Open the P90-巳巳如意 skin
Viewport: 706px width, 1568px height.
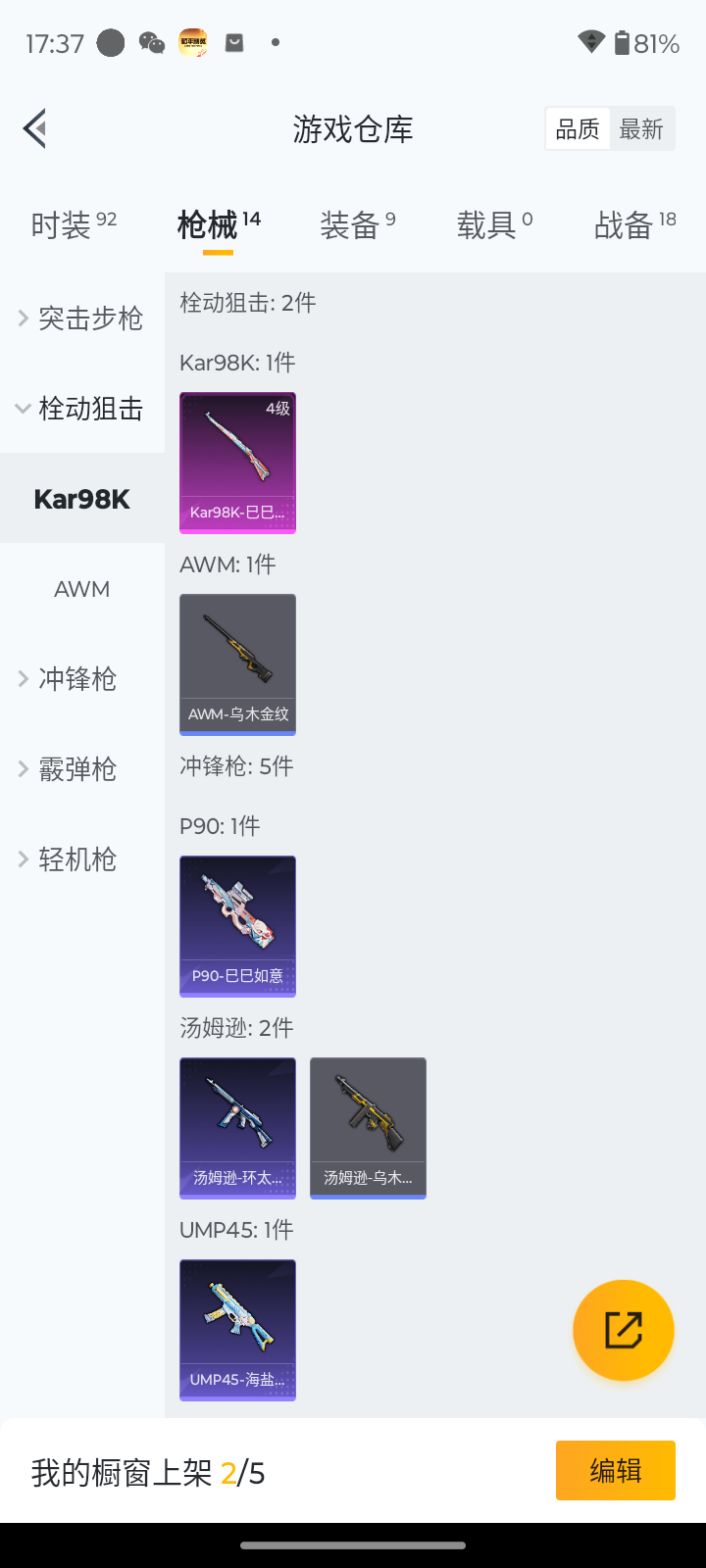(x=237, y=926)
